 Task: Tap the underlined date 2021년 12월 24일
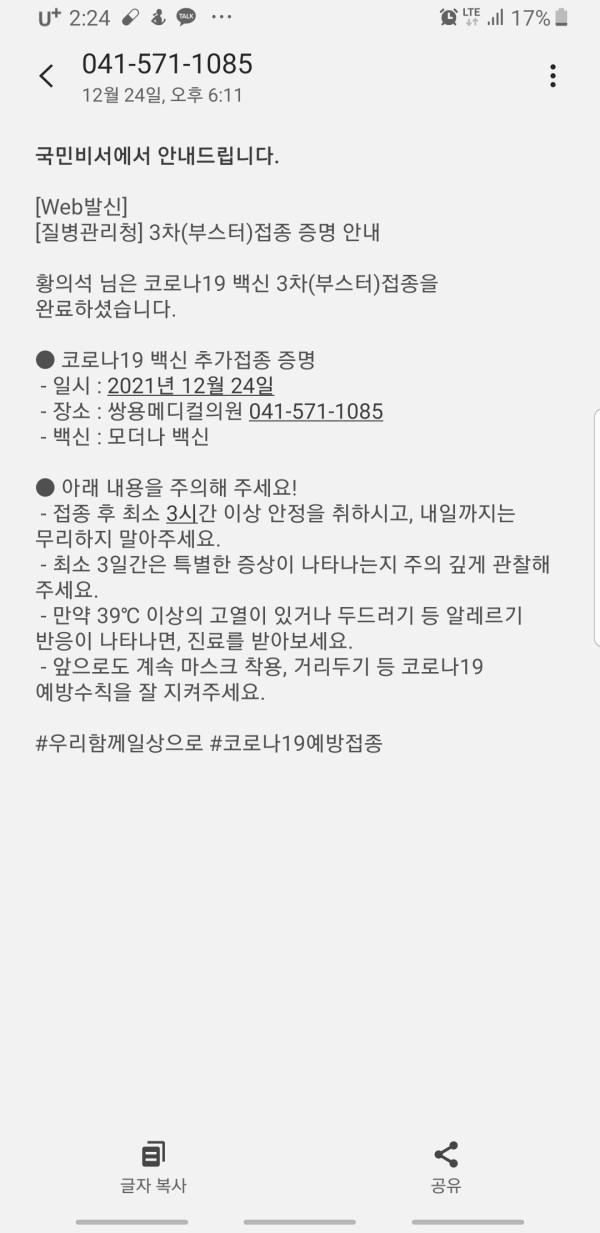[190, 386]
